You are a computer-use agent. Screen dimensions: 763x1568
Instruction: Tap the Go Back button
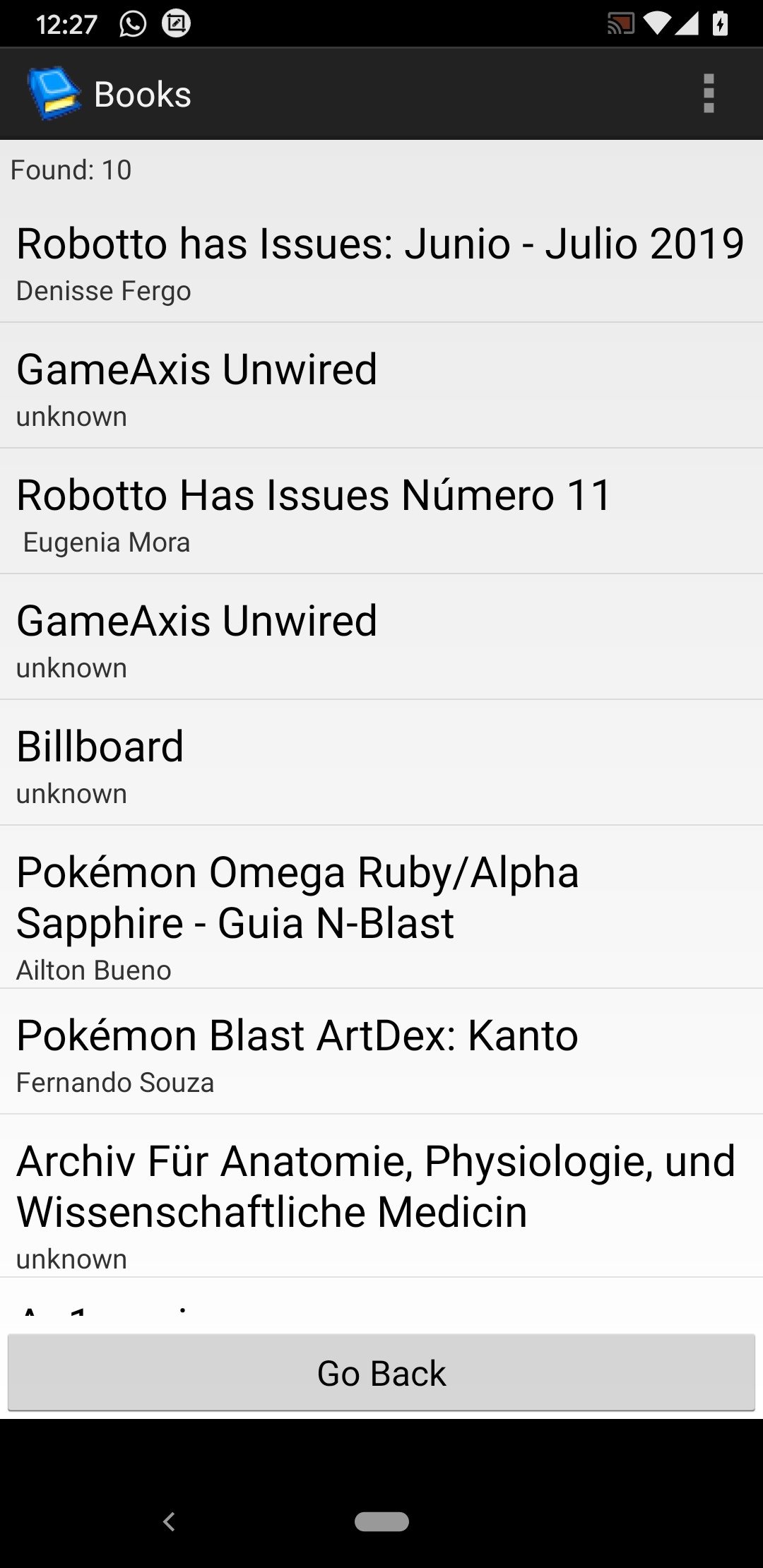click(x=381, y=1373)
